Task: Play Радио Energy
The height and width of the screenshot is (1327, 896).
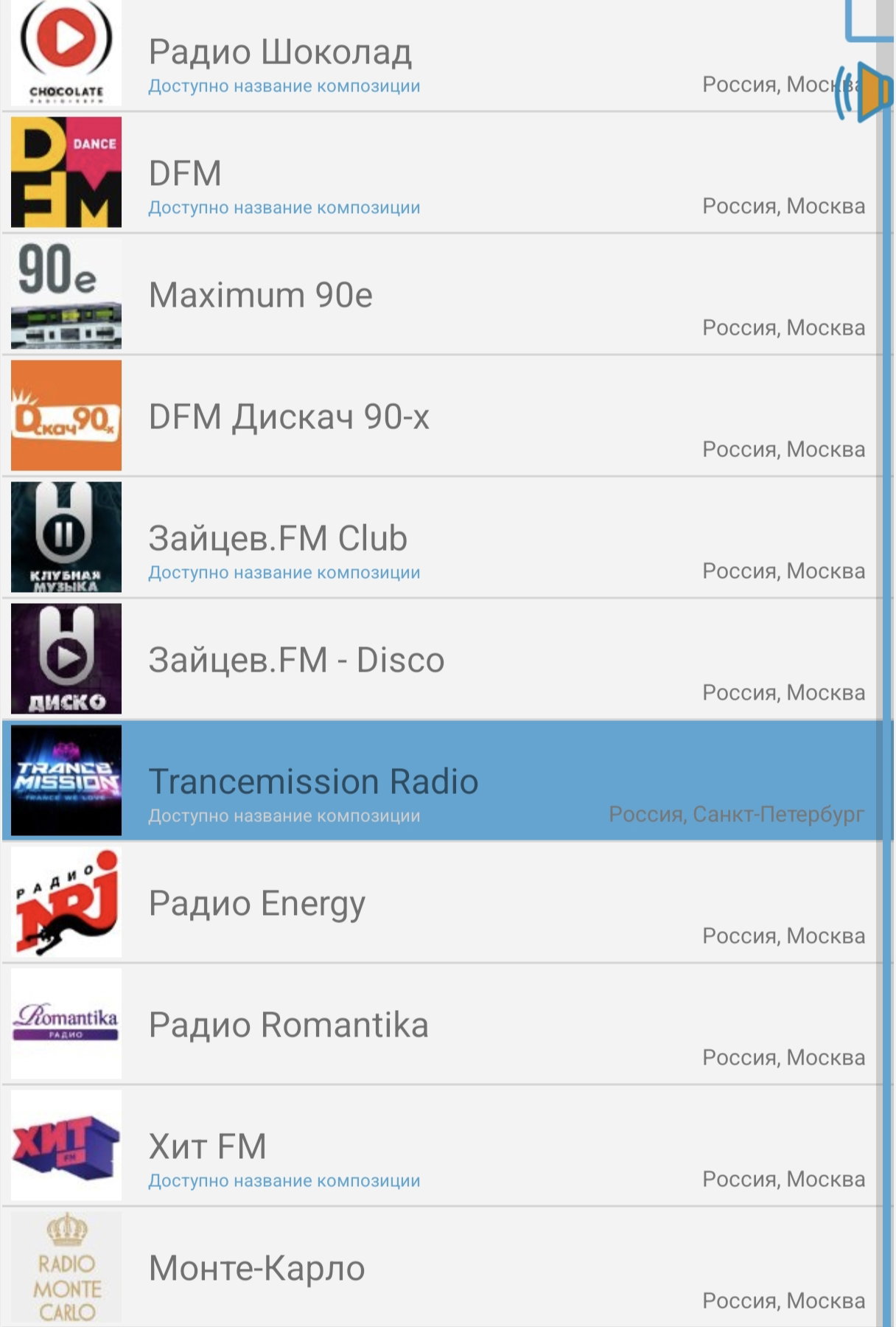Action: tap(442, 902)
